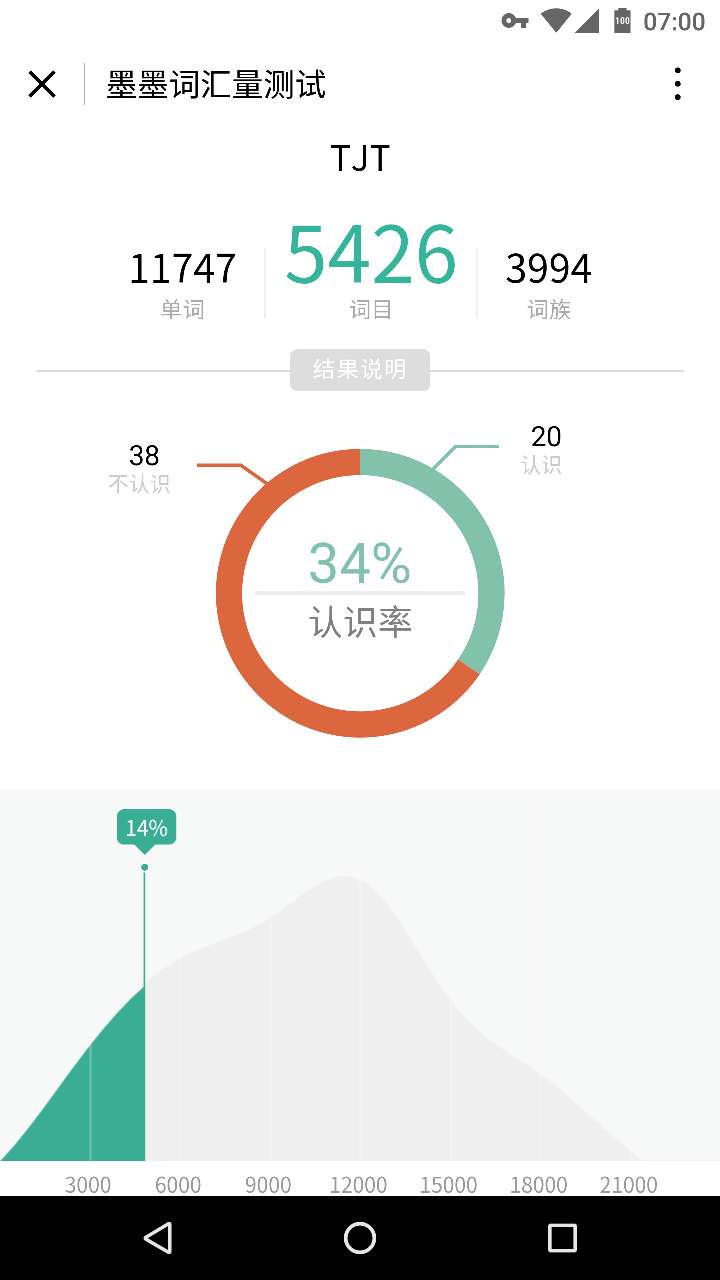Tap the 结果说明 button
720x1280 pixels.
(x=360, y=370)
